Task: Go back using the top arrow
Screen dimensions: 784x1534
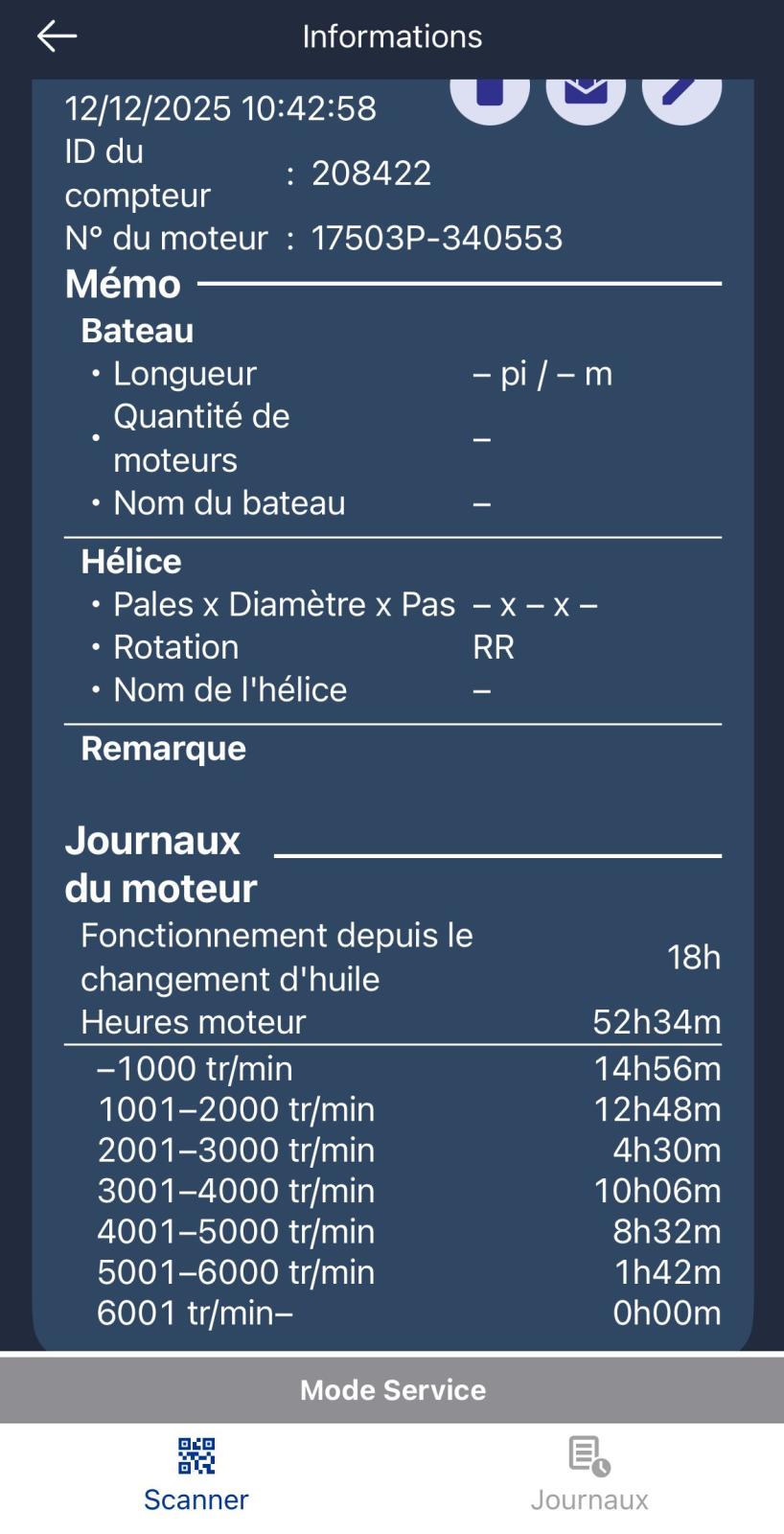Action: point(57,36)
